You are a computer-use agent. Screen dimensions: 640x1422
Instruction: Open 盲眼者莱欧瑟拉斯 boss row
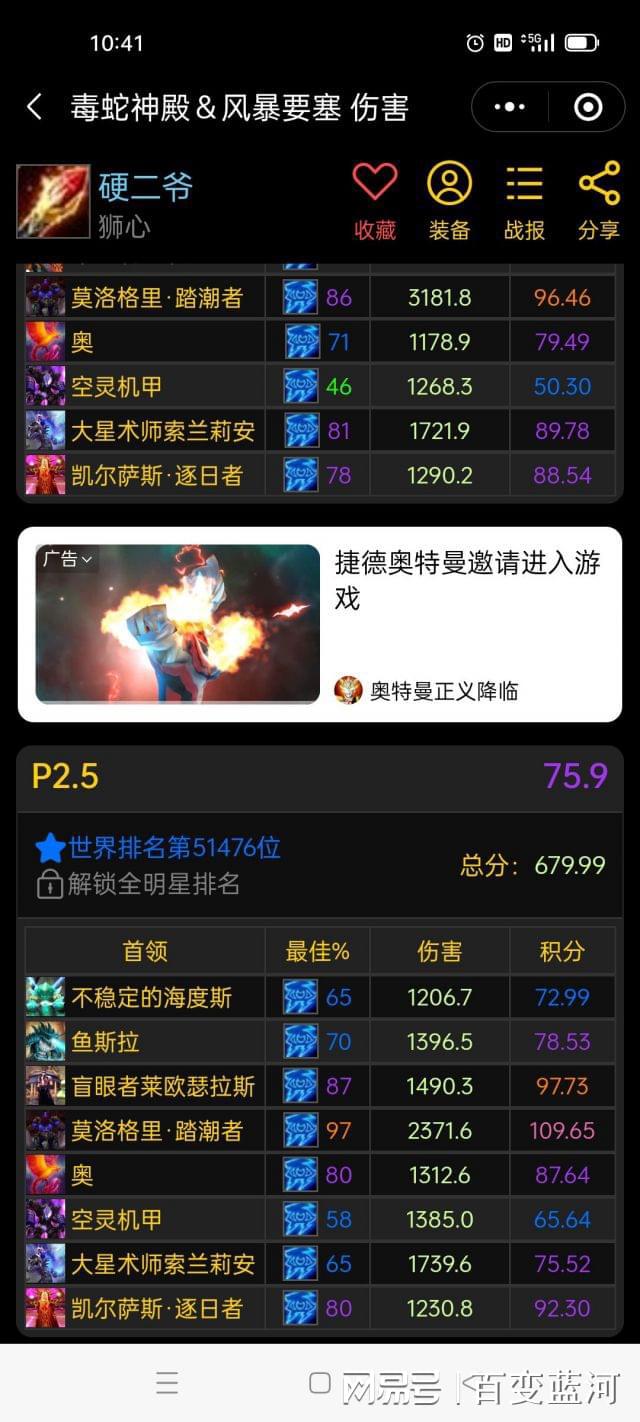(x=162, y=1086)
